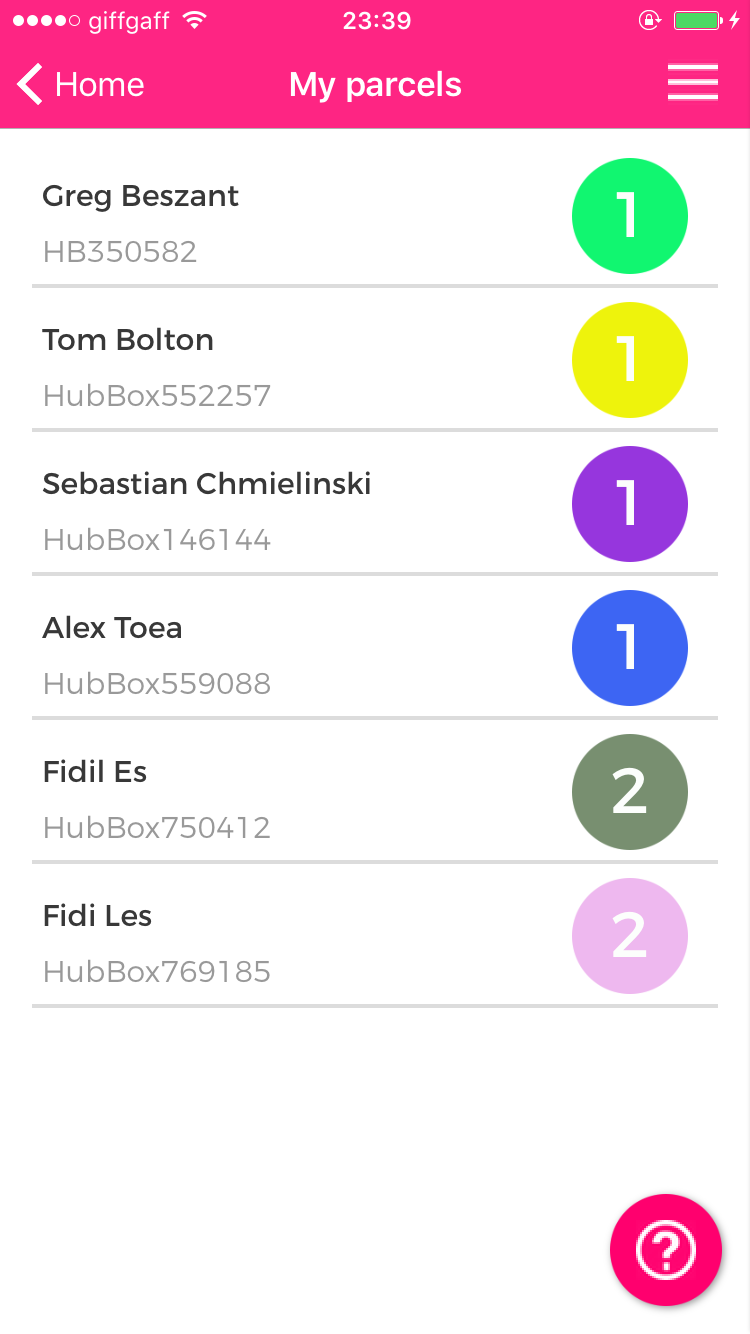Image resolution: width=750 pixels, height=1334 pixels.
Task: Open the hamburger menu
Action: (x=693, y=83)
